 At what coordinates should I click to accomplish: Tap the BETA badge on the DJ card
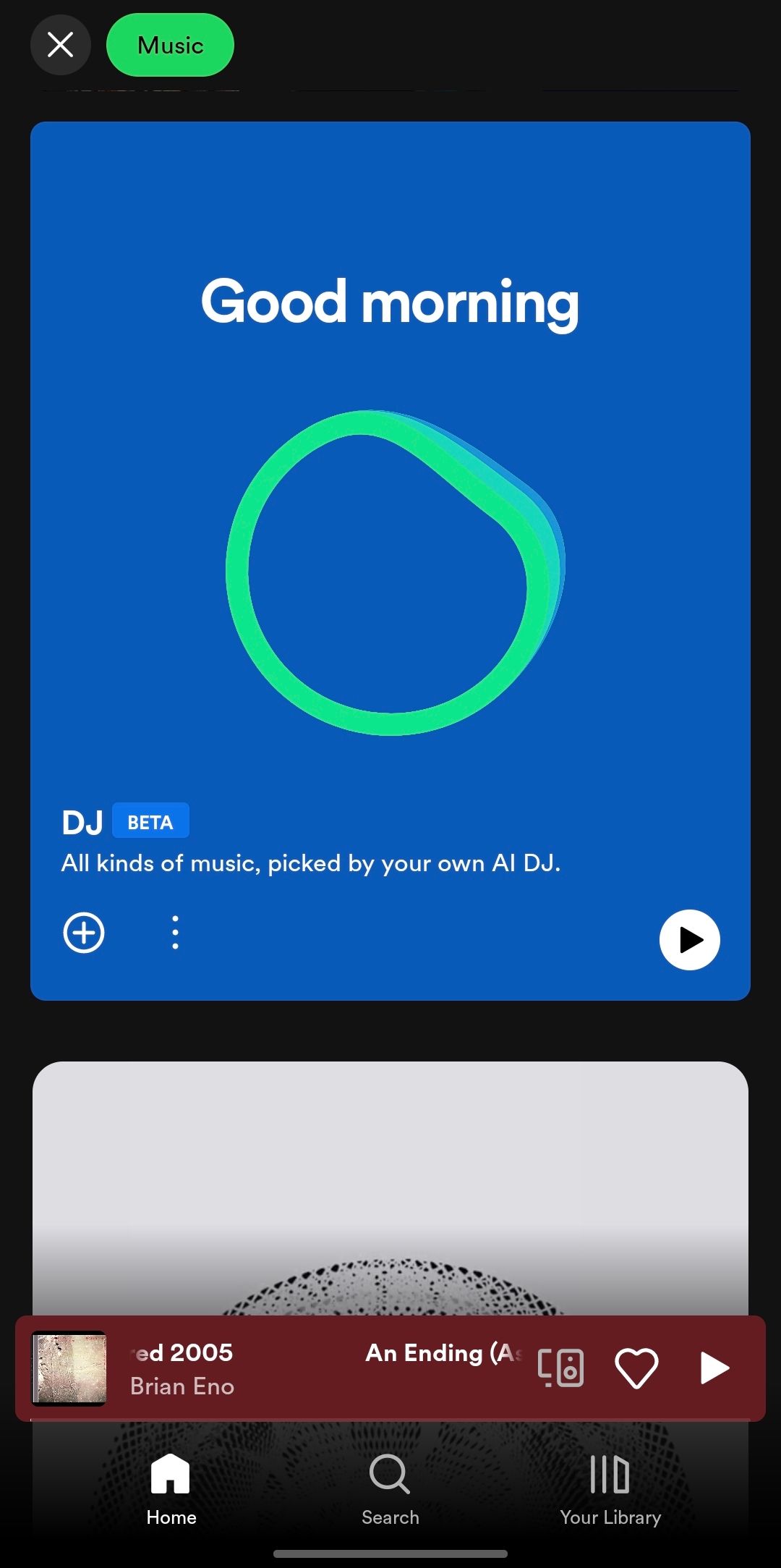150,821
